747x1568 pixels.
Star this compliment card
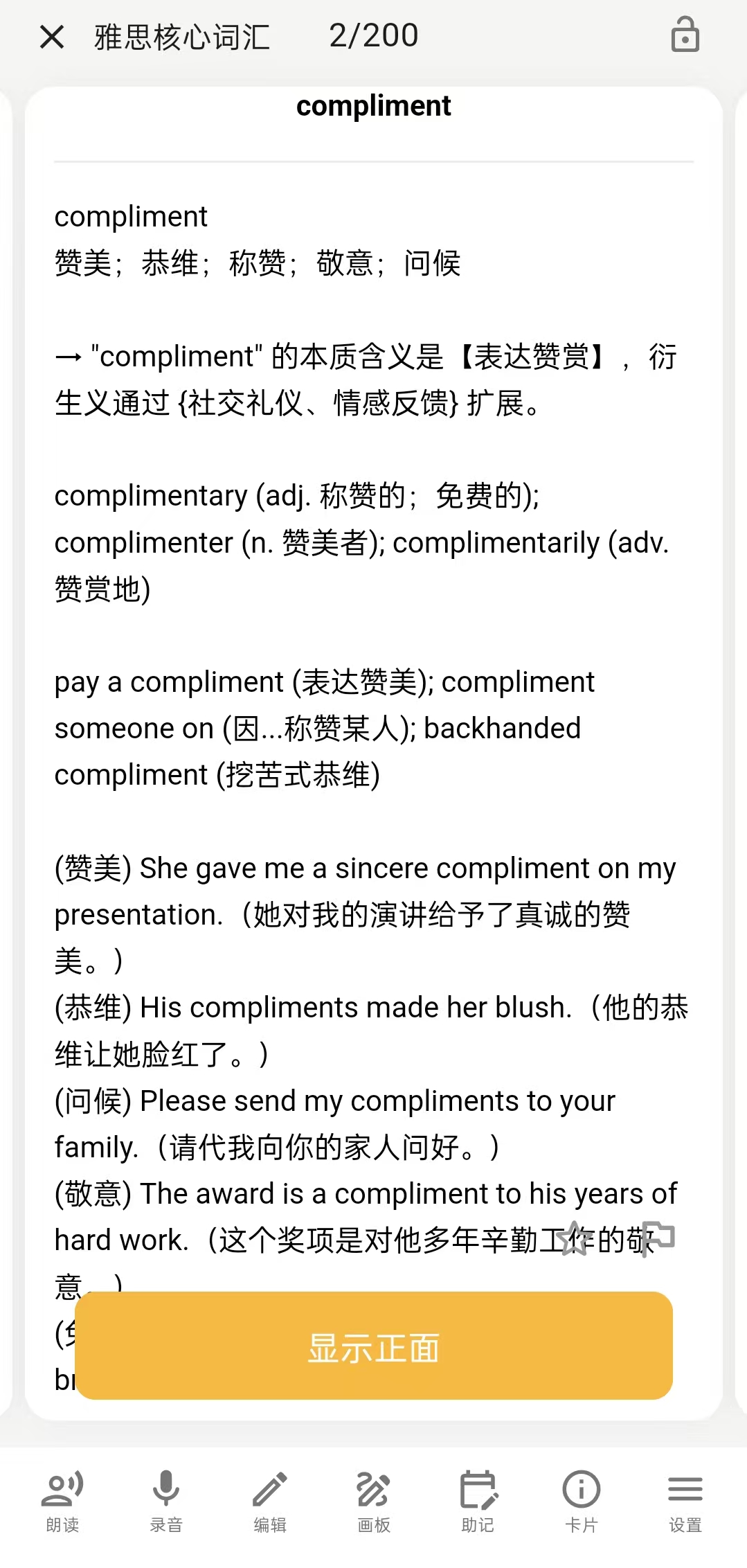coord(576,1238)
